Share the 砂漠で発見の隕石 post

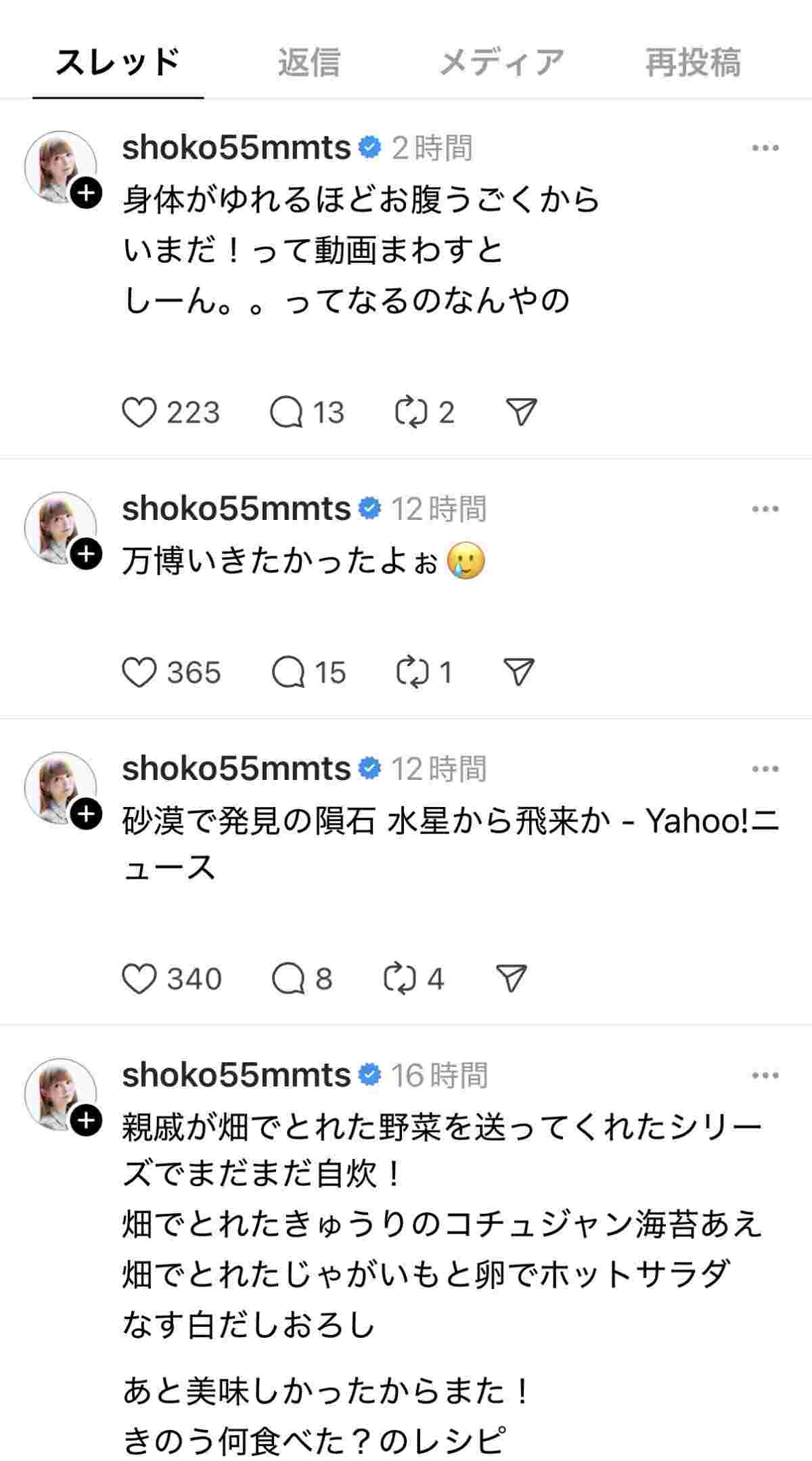point(511,978)
